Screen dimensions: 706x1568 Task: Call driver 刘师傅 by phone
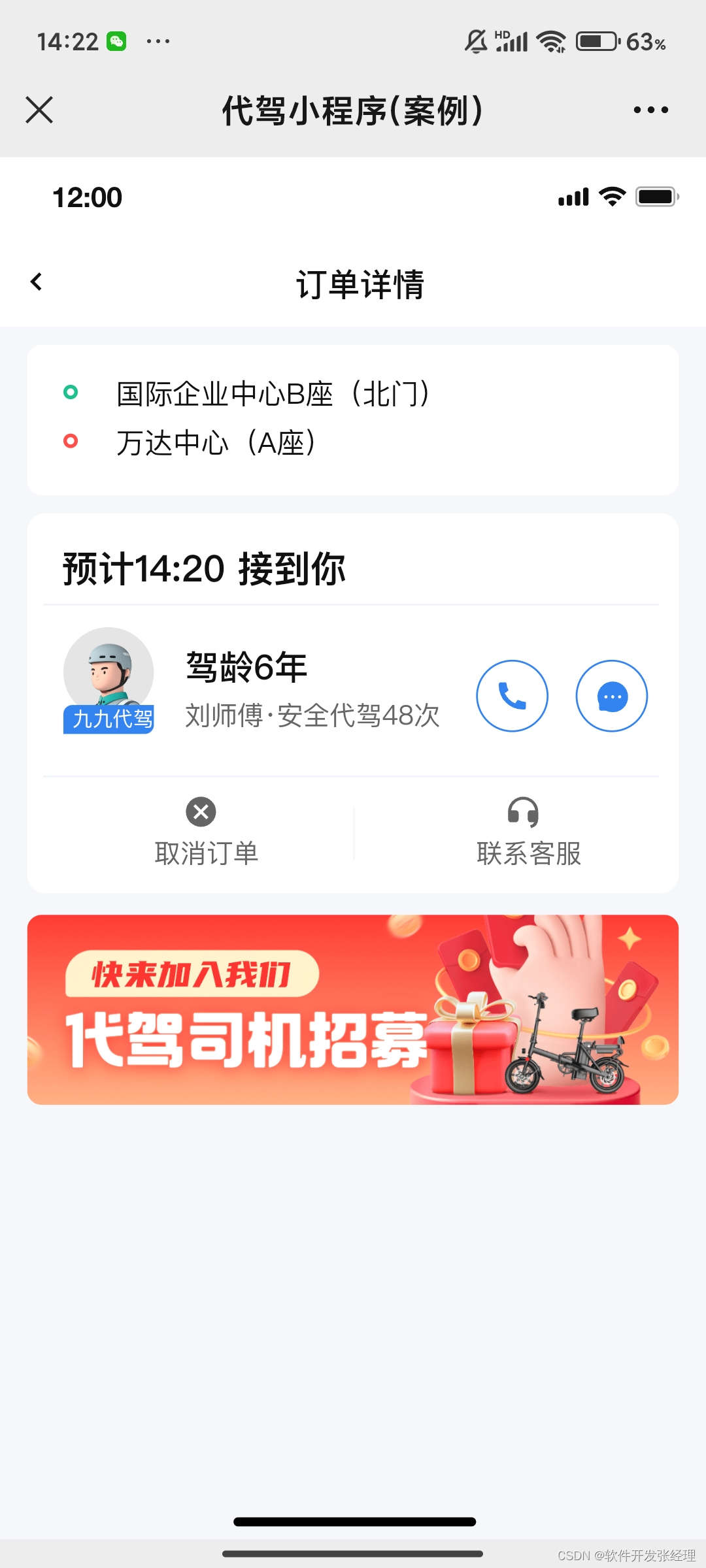(x=512, y=696)
